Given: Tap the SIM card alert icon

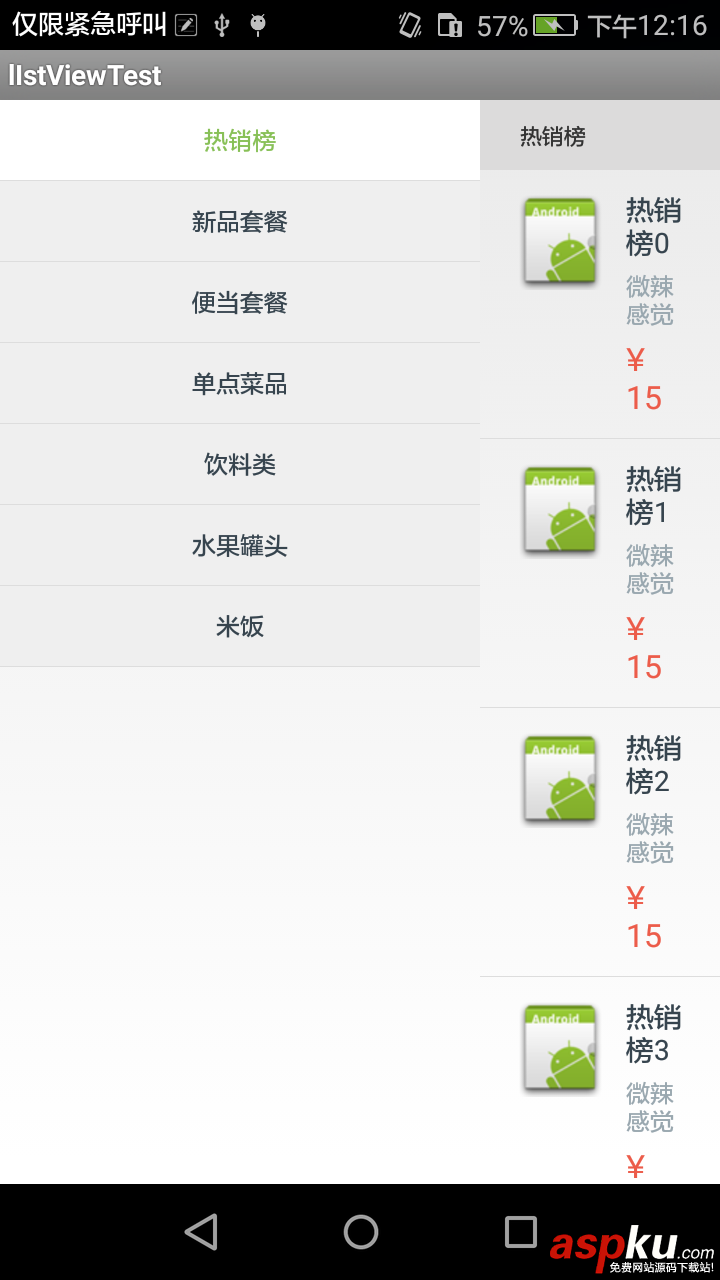Looking at the screenshot, I should [x=451, y=25].
